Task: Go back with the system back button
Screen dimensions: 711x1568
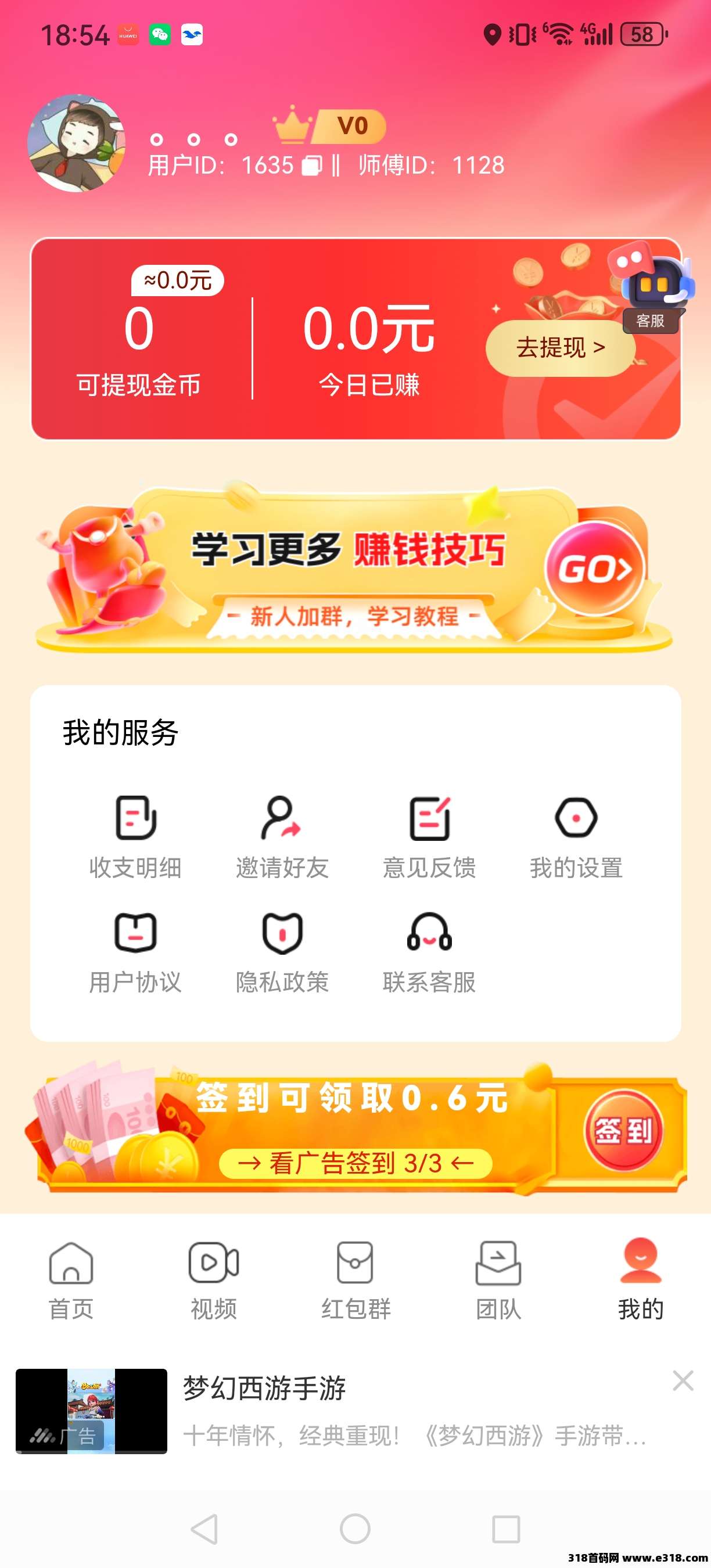Action: (x=204, y=1529)
